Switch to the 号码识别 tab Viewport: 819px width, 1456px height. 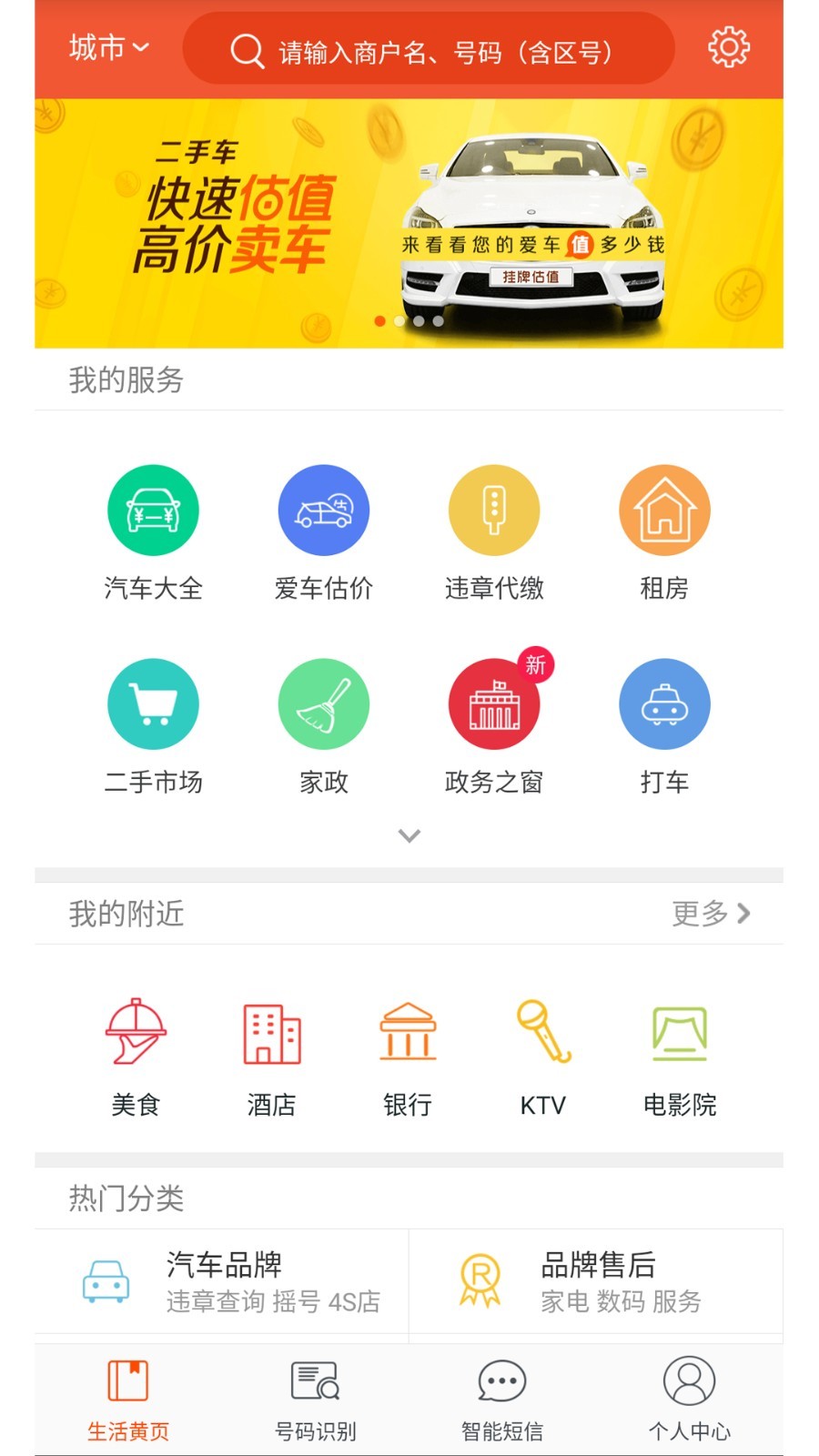coord(314,1399)
